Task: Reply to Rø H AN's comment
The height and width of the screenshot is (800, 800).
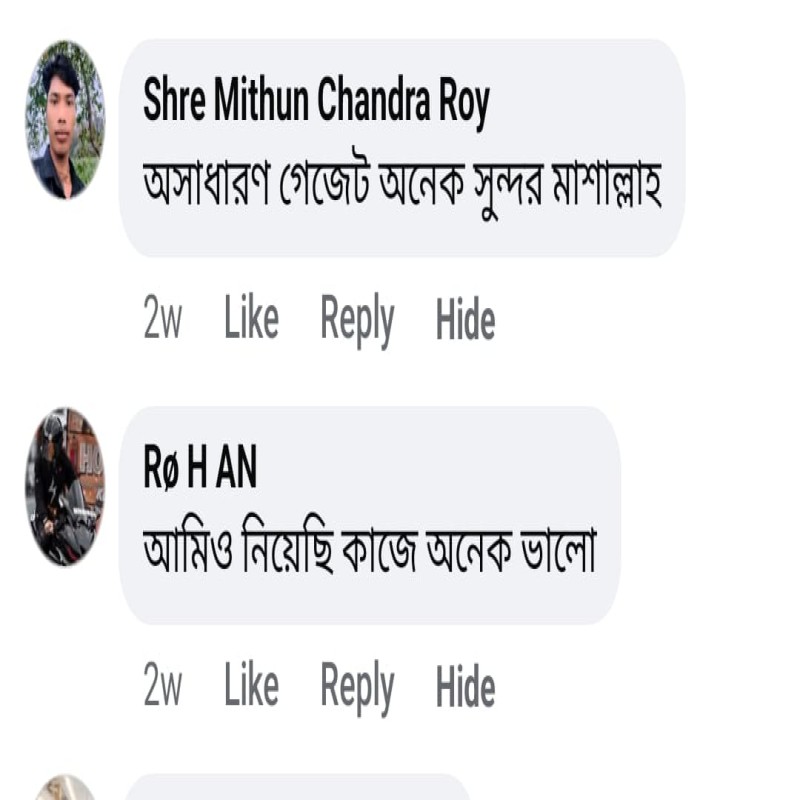Action: [357, 687]
